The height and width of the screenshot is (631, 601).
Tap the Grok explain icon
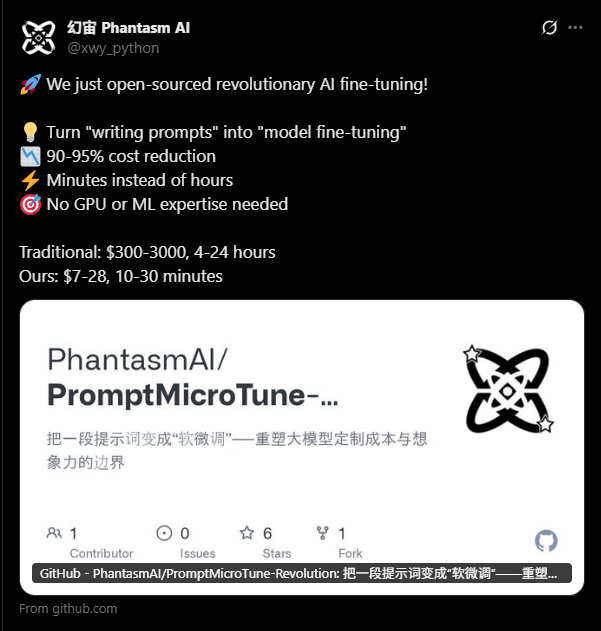[548, 28]
